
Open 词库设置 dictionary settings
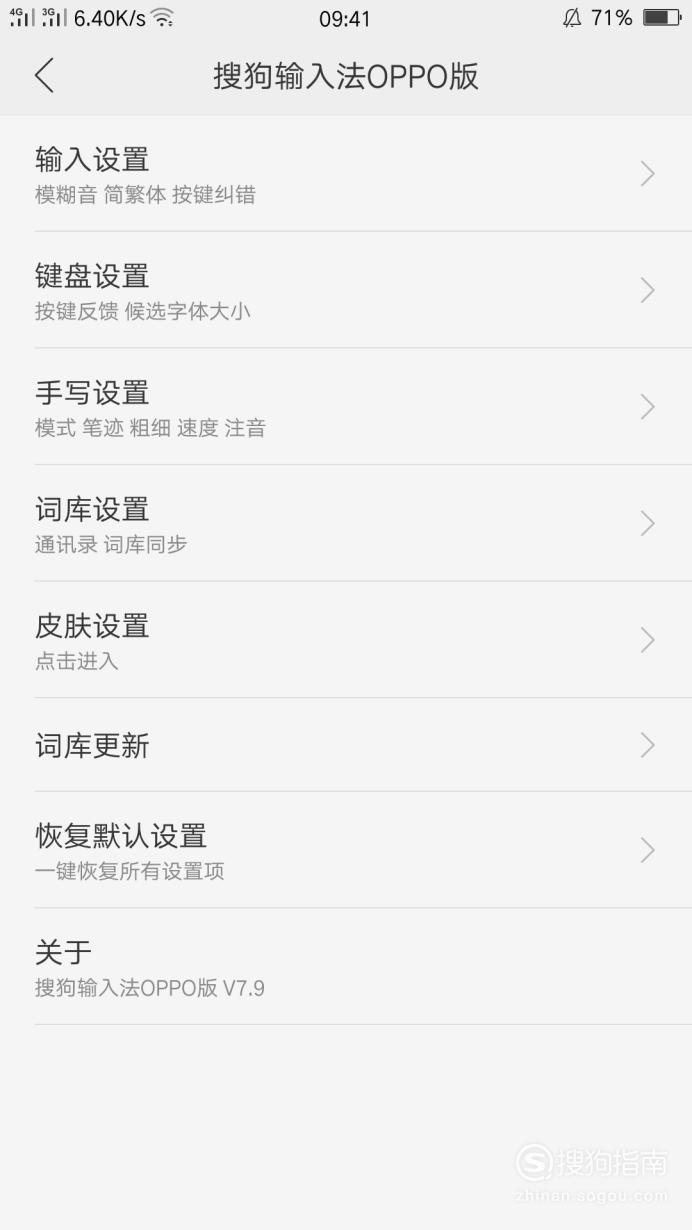pos(346,523)
